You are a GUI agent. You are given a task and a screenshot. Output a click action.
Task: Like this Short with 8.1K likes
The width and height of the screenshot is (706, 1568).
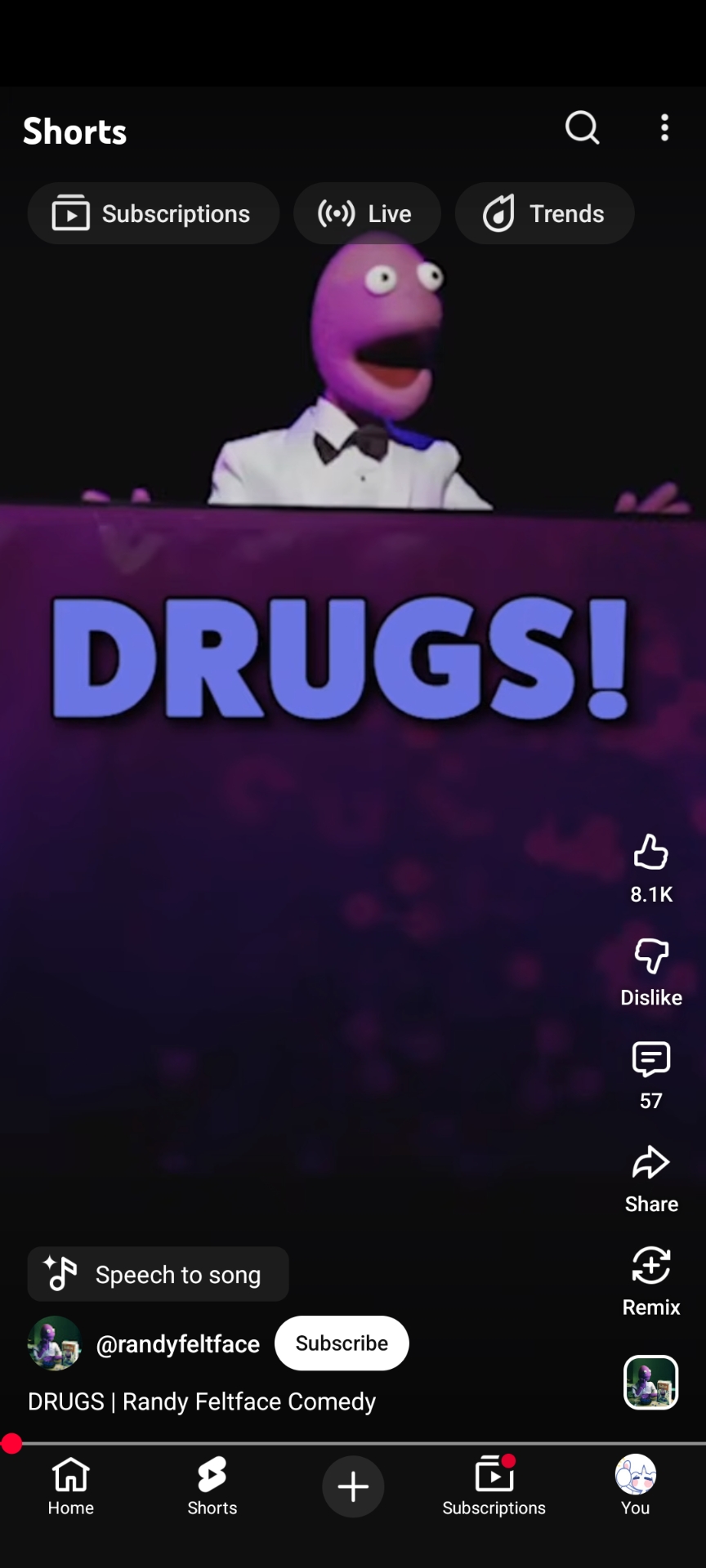[x=650, y=853]
